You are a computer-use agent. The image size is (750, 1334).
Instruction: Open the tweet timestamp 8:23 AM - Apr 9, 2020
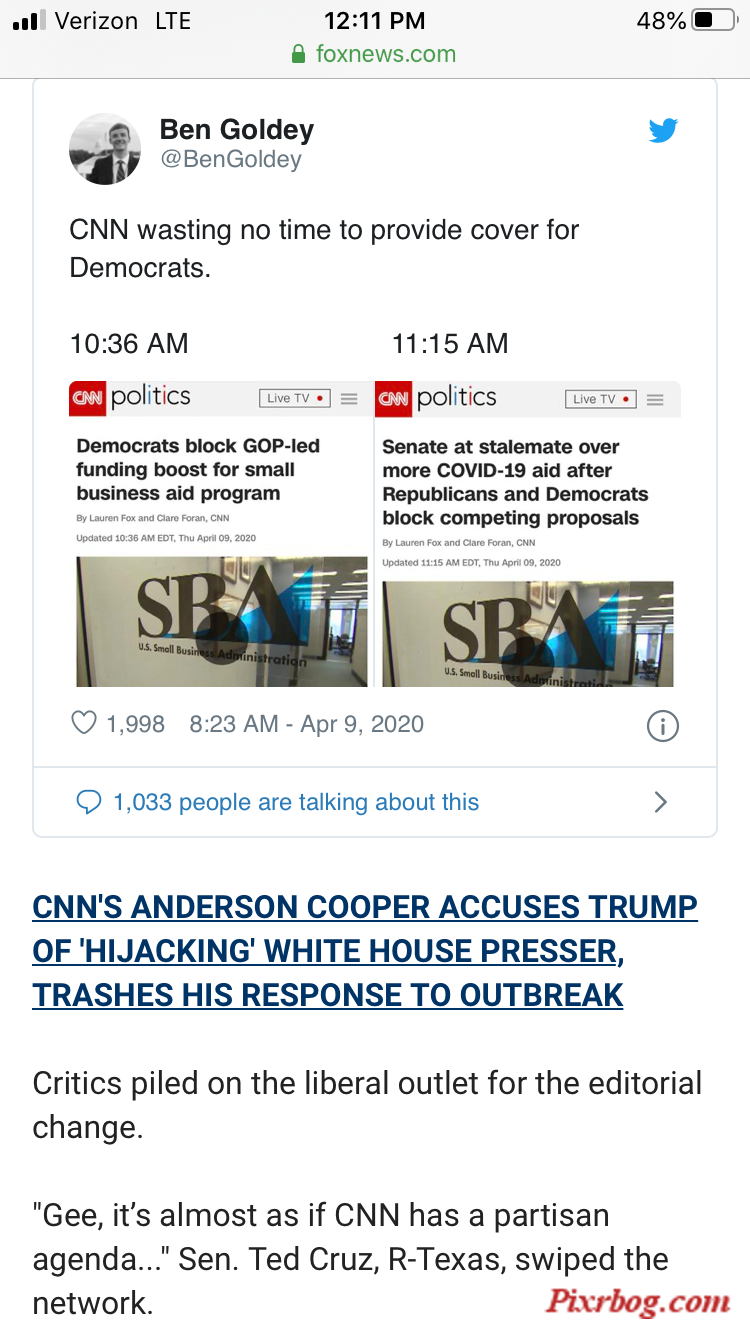pyautogui.click(x=306, y=724)
